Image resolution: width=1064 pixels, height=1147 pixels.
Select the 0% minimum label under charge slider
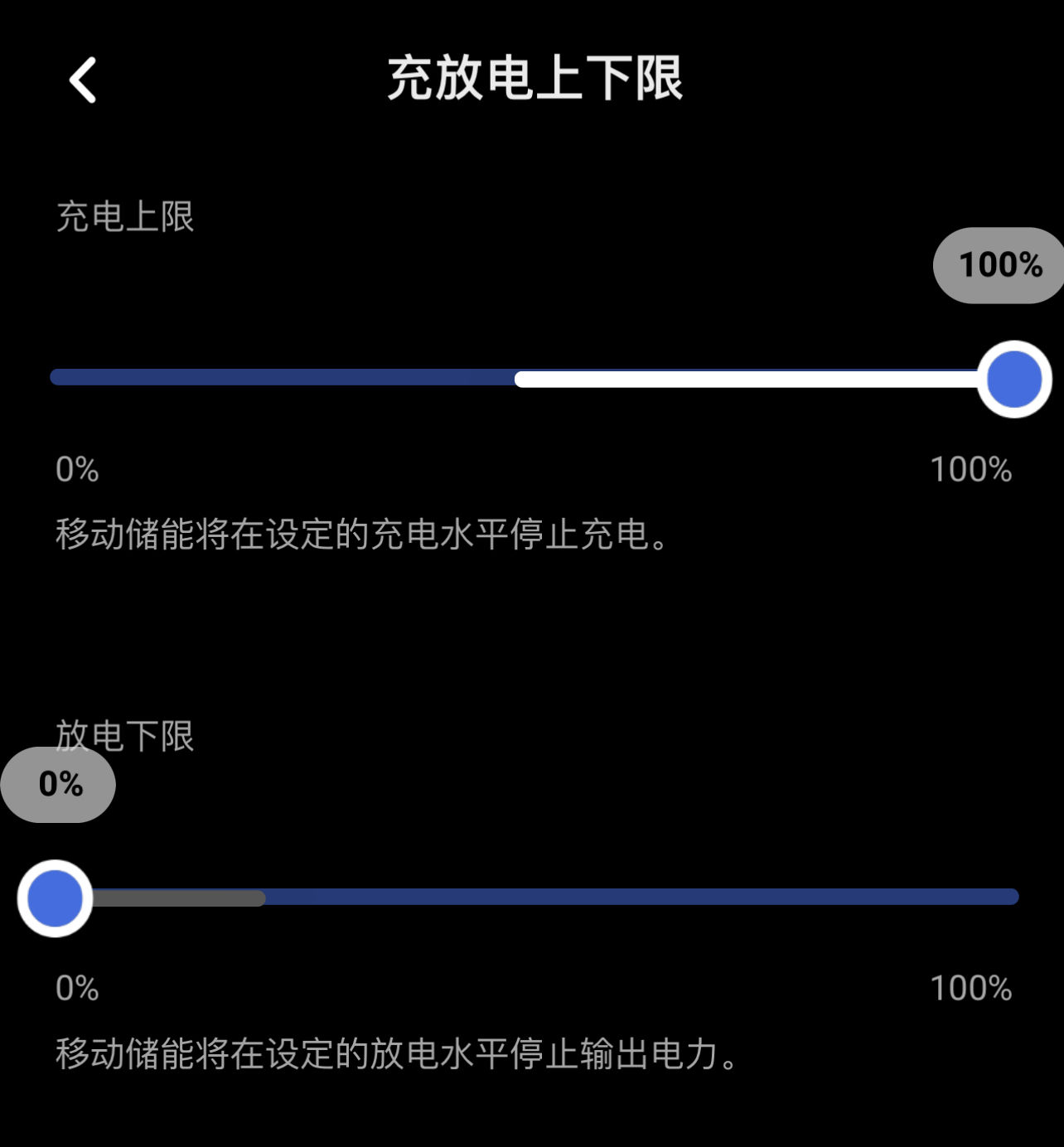(76, 469)
